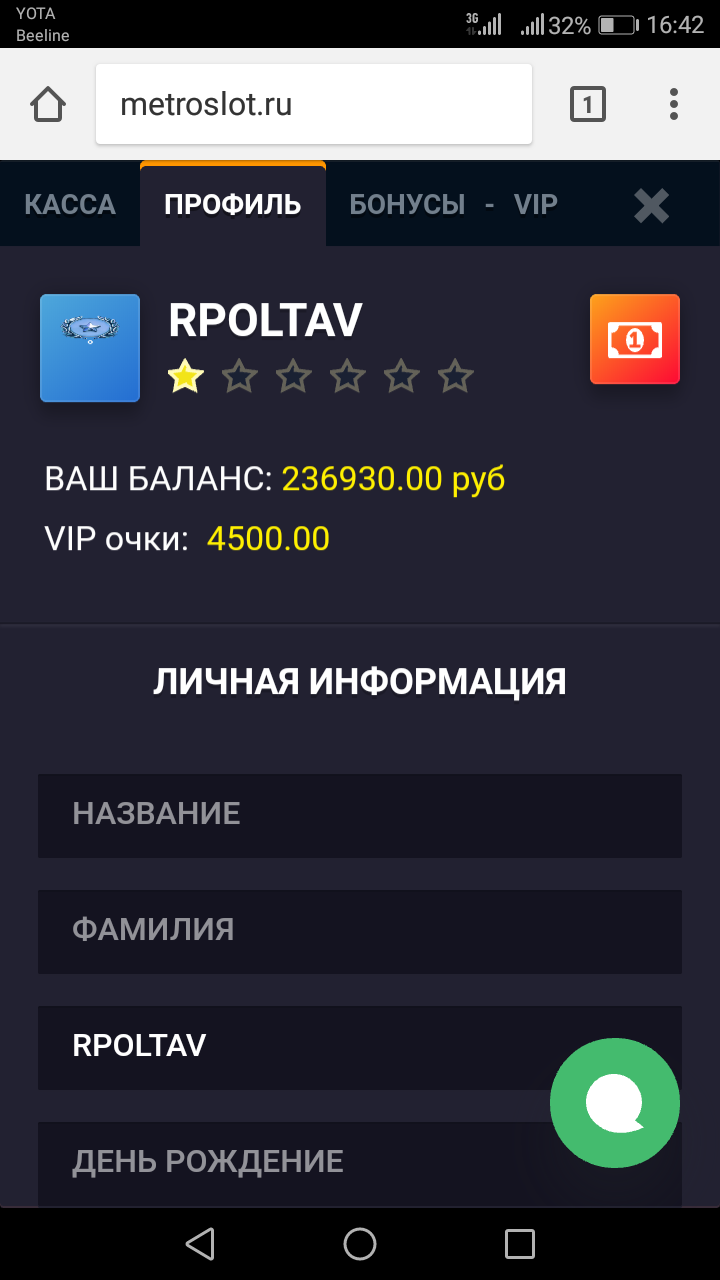Screen dimensions: 720x1280
Task: Open the browser three-dot options menu
Action: (x=673, y=102)
